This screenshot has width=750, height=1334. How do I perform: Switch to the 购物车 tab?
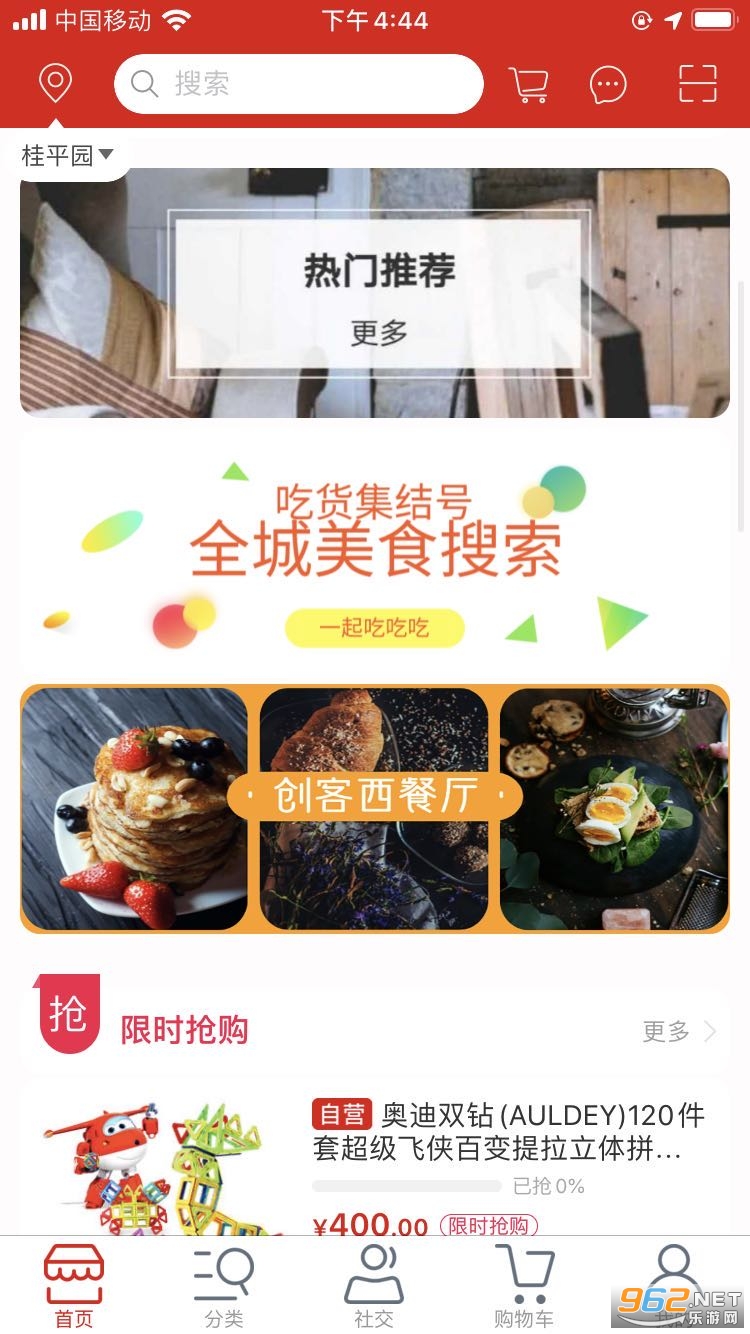coord(524,1286)
